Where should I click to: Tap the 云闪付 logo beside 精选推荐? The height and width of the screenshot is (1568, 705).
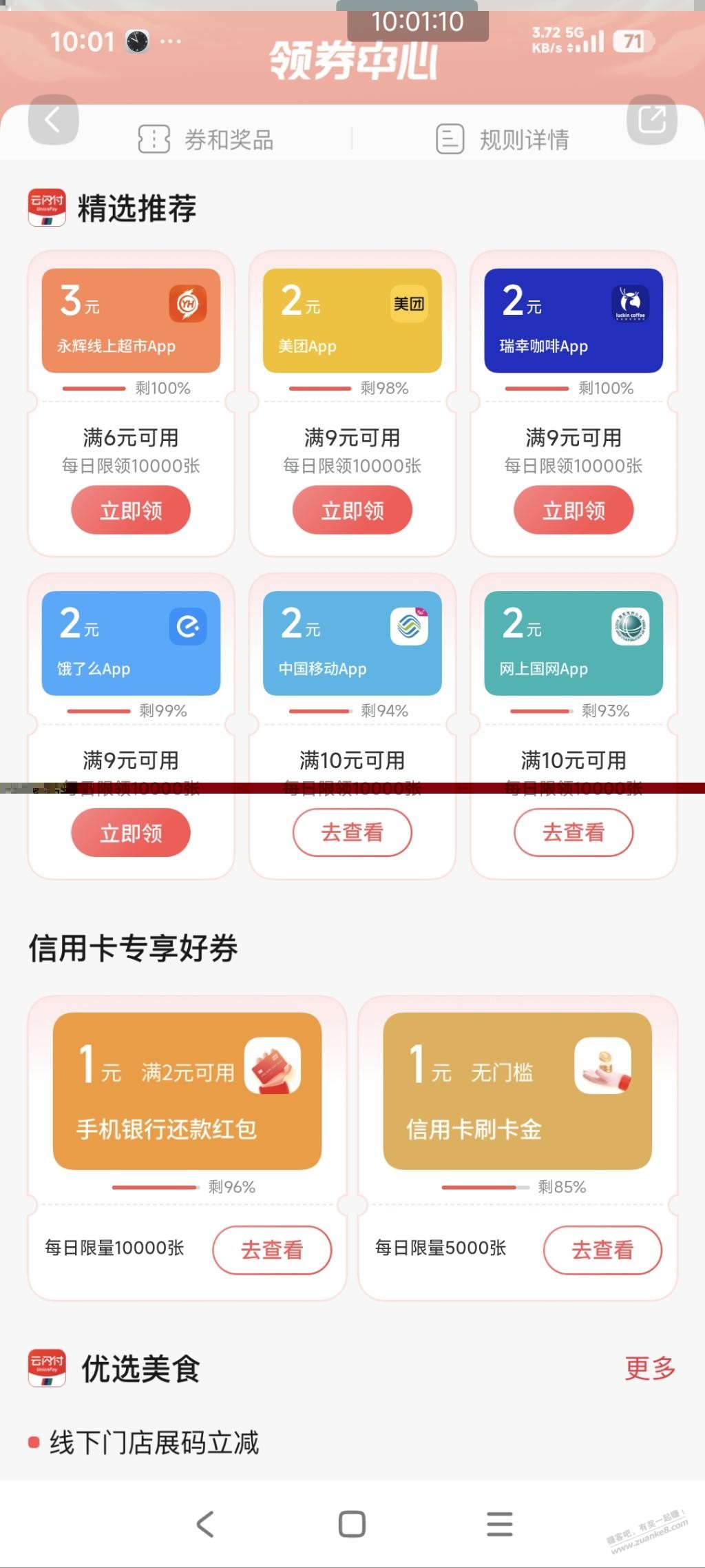pyautogui.click(x=46, y=207)
